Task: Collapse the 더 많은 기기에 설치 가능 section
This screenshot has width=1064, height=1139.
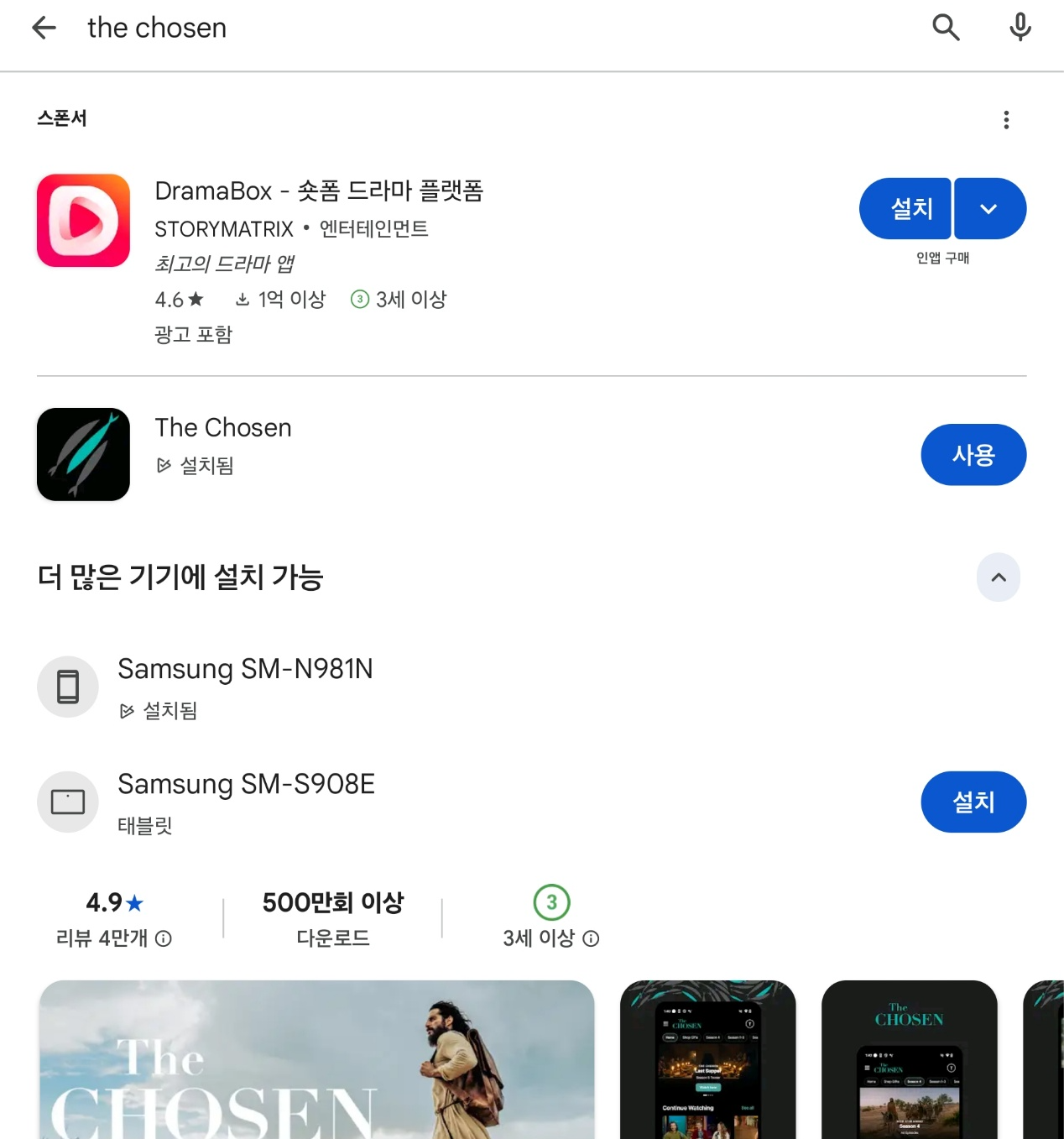Action: (x=999, y=577)
